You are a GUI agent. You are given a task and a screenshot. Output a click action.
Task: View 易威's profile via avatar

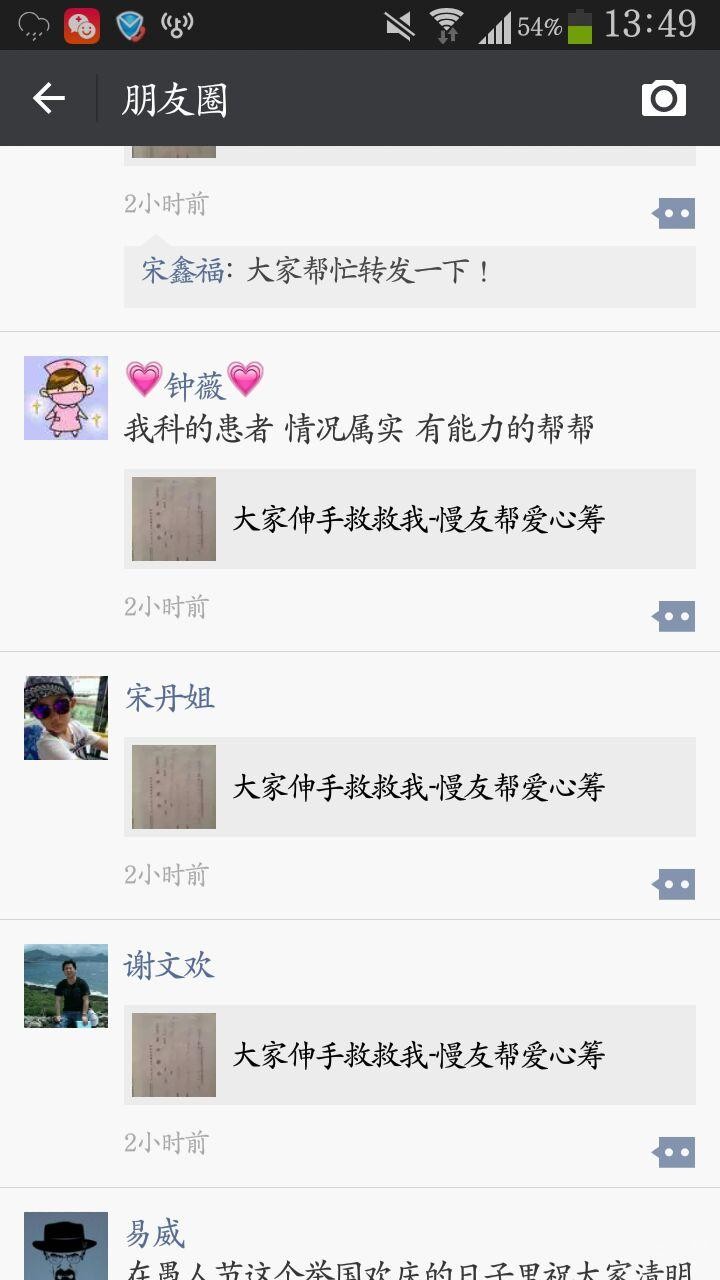[66, 1246]
